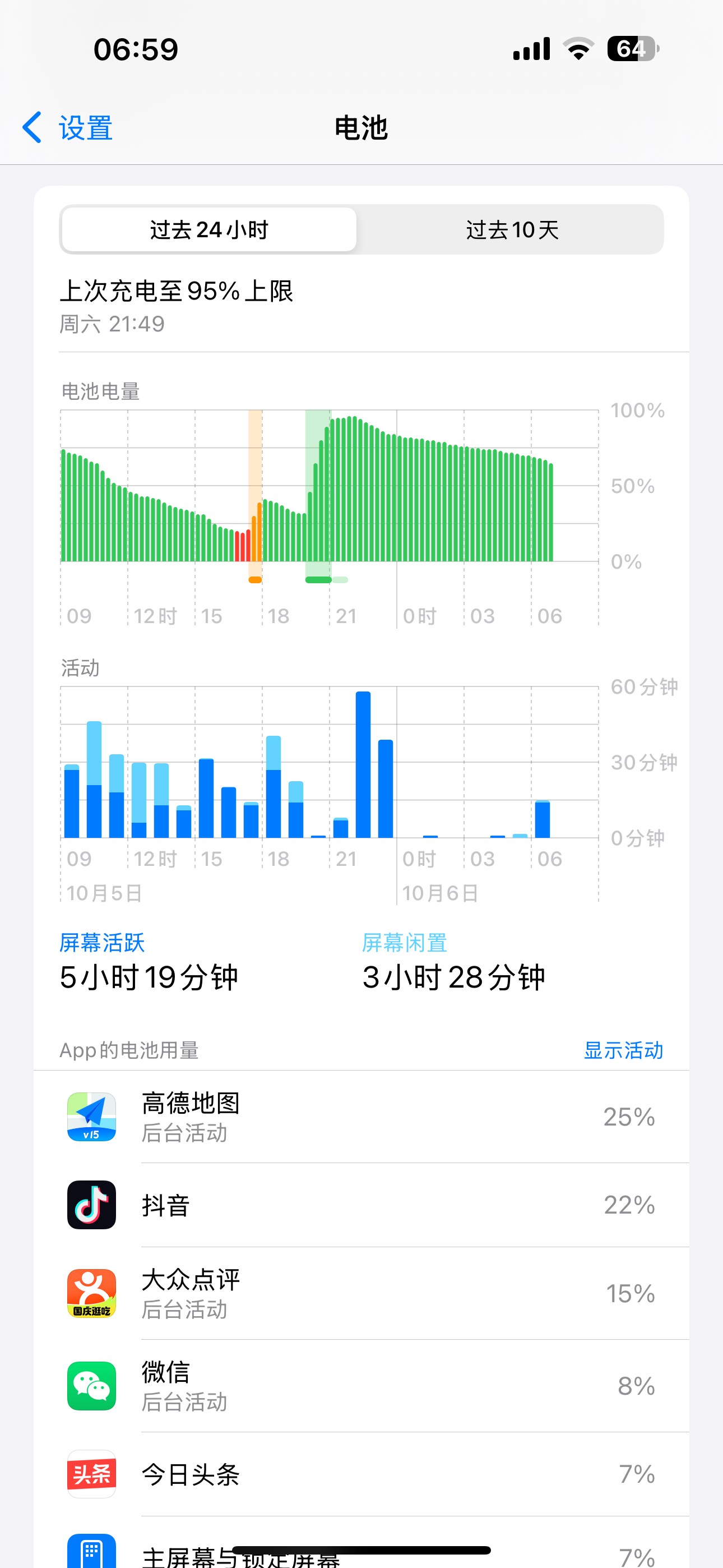Switch to 过去10天 view
Screen dimensions: 723x1568
[511, 229]
